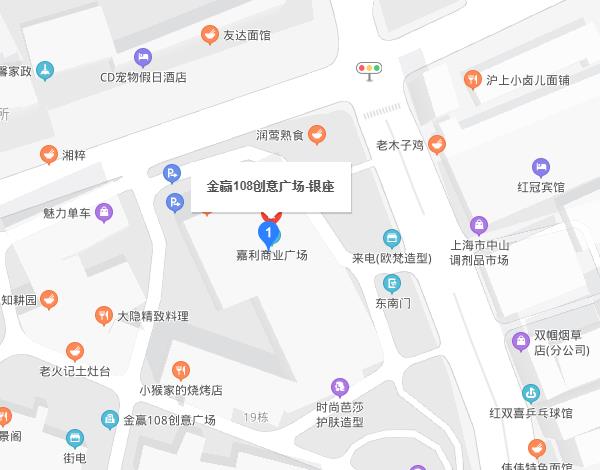Select the 友达面馆 restaurant point
600x470 pixels.
[210, 36]
